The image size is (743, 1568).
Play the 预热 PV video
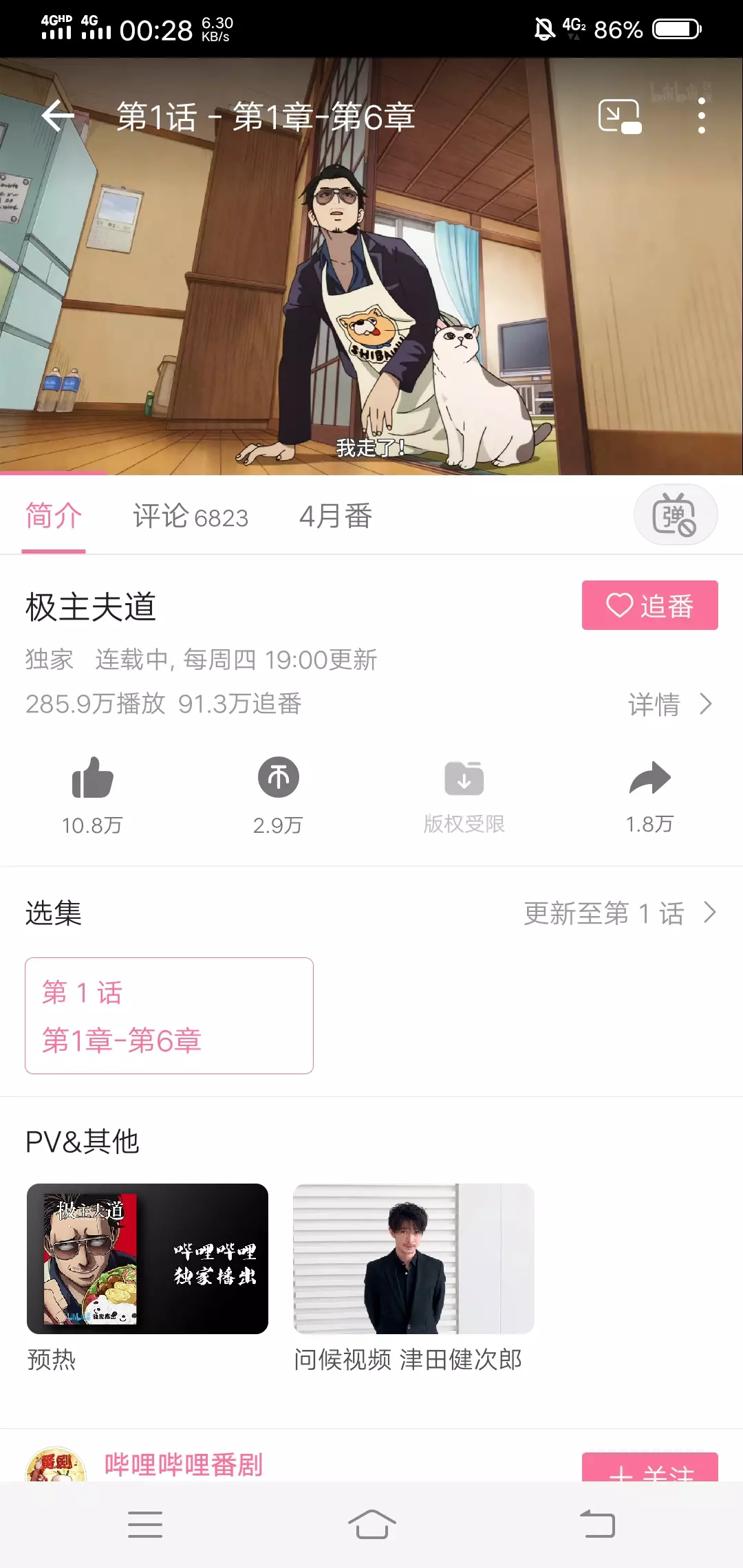click(147, 1259)
